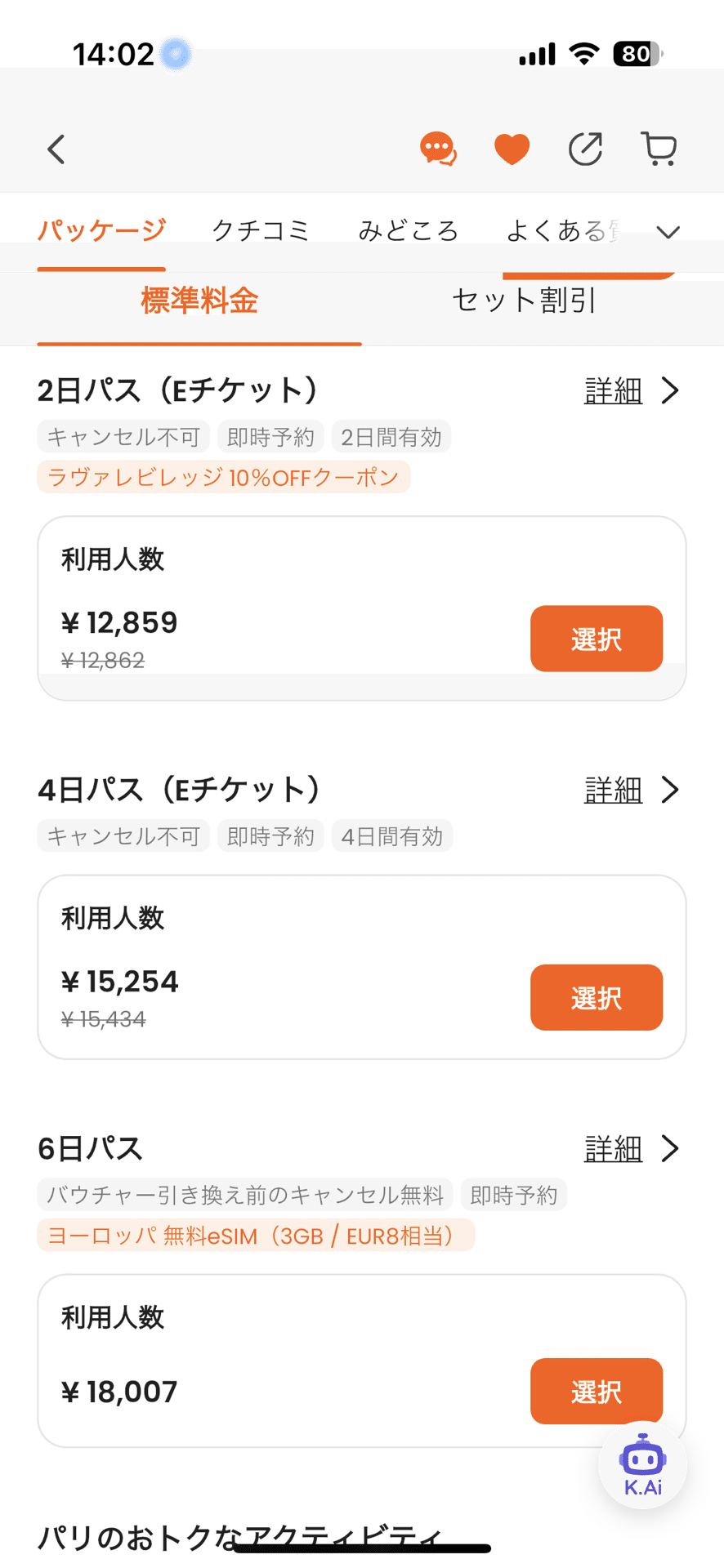This screenshot has width=724, height=1568.
Task: Open 詳細 for the 6日パス
Action: (632, 1148)
